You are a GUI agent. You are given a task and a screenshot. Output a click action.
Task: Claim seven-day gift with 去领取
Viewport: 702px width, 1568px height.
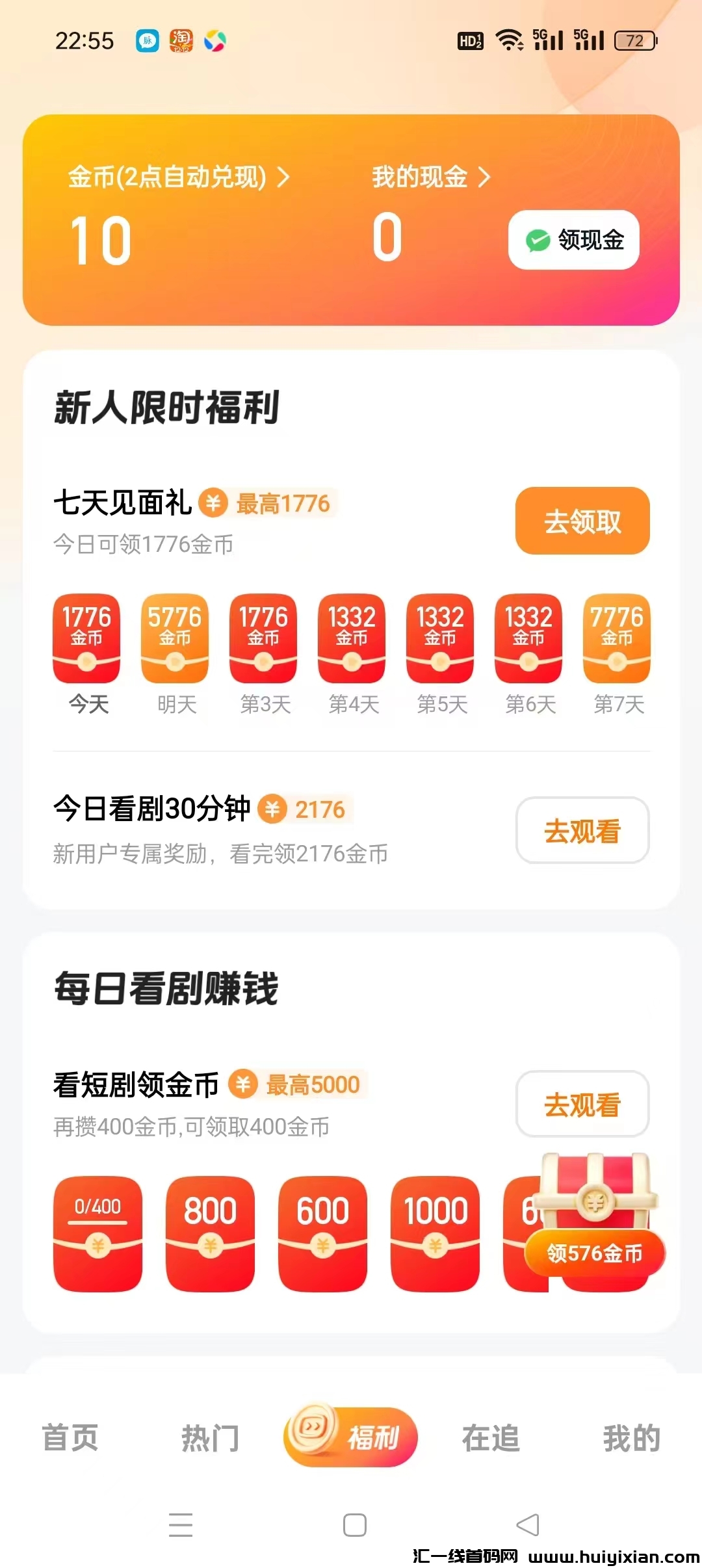point(582,521)
